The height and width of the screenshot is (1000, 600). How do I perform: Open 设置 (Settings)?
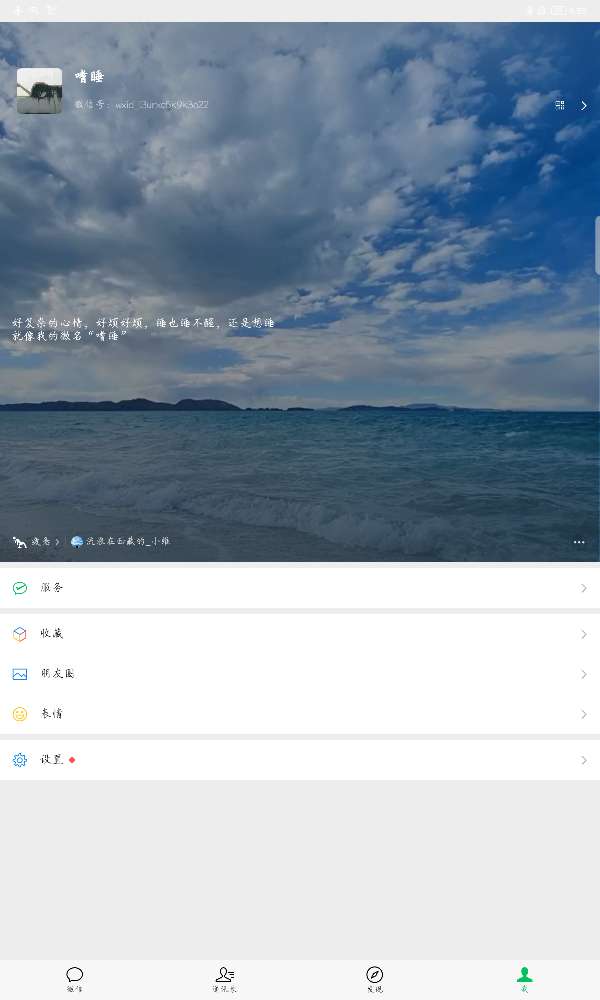click(x=300, y=760)
